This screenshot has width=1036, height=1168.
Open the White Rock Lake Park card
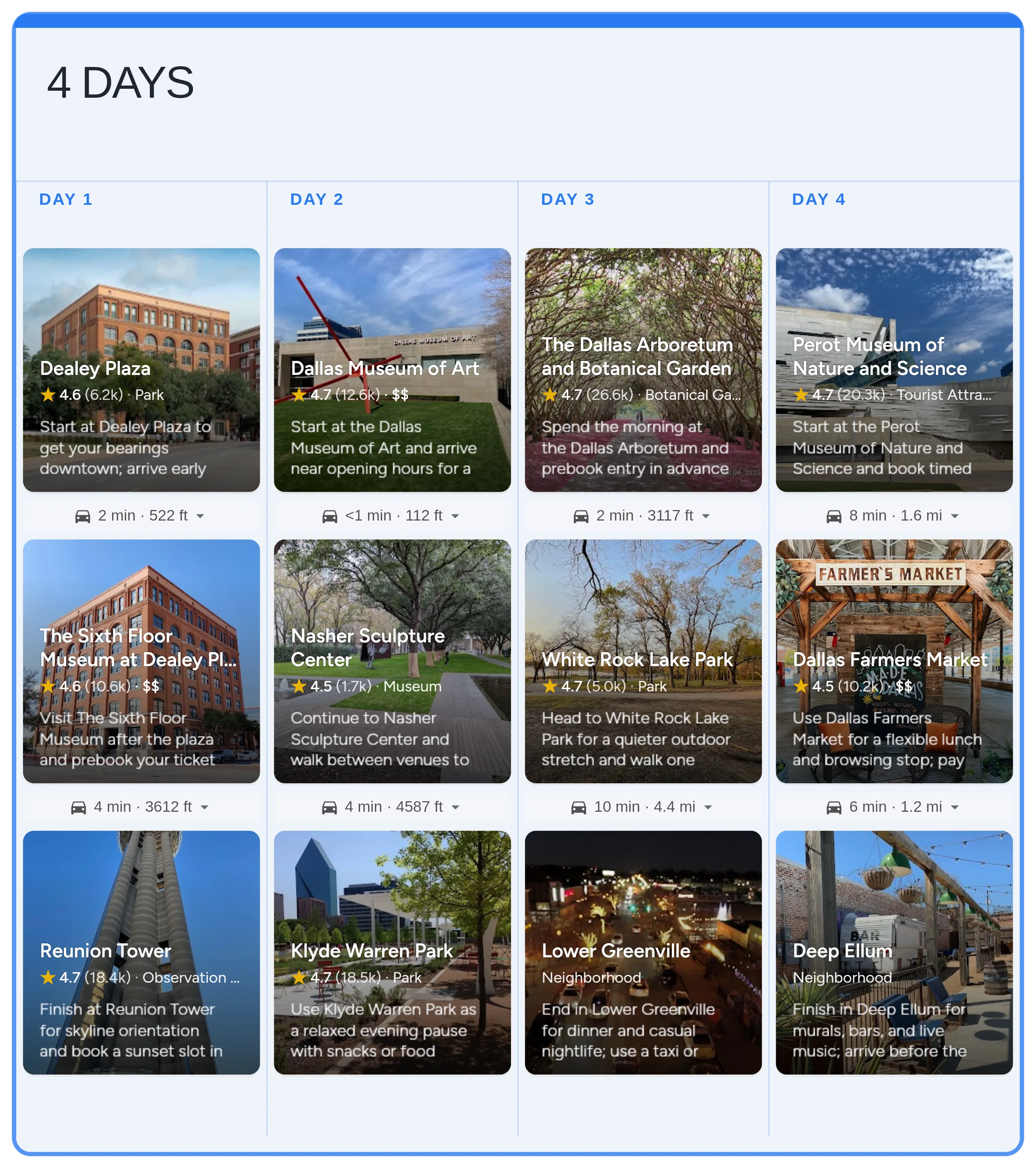click(x=643, y=661)
